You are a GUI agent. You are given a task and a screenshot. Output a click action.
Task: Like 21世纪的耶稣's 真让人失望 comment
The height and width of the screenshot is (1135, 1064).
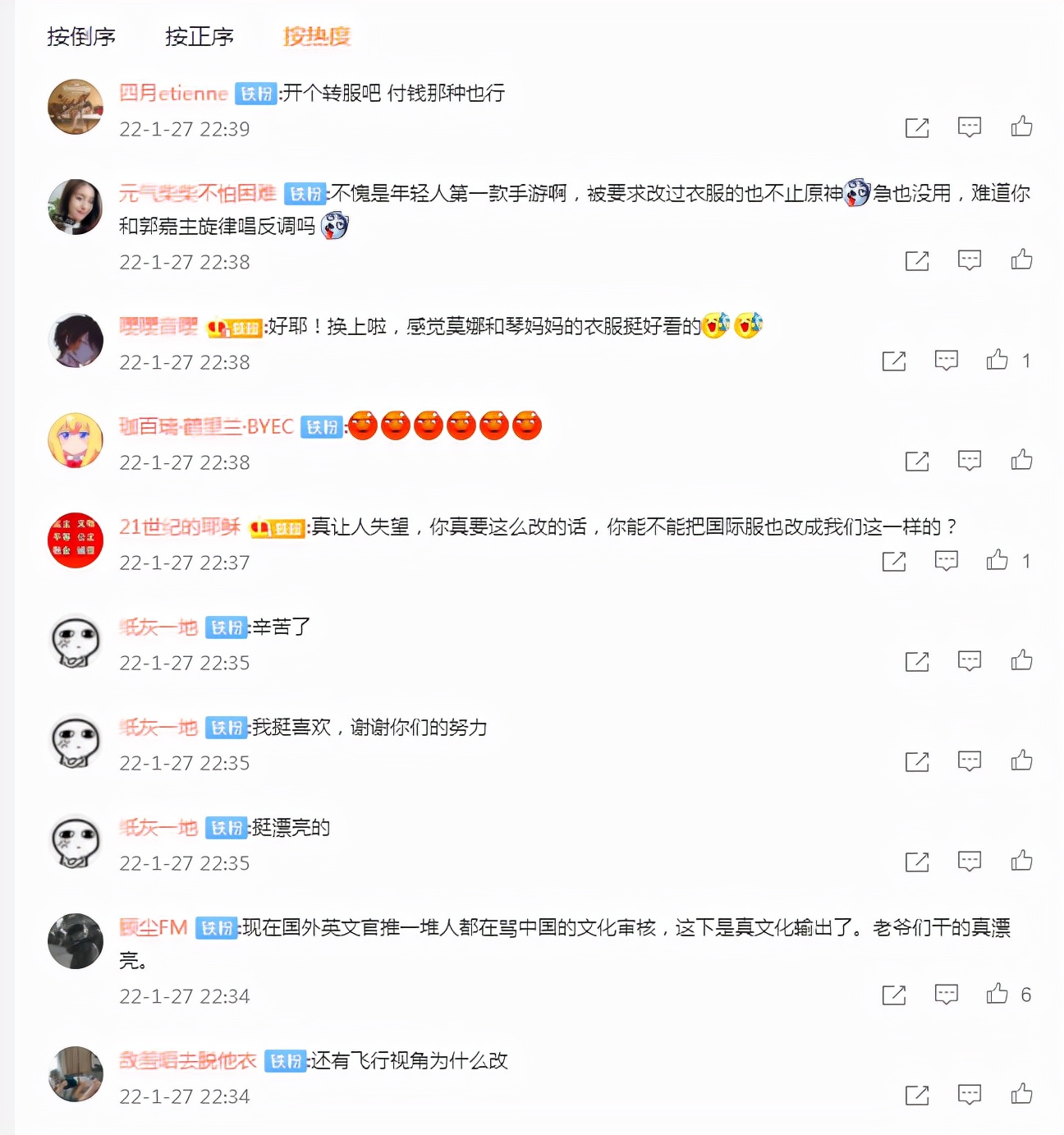tap(997, 560)
